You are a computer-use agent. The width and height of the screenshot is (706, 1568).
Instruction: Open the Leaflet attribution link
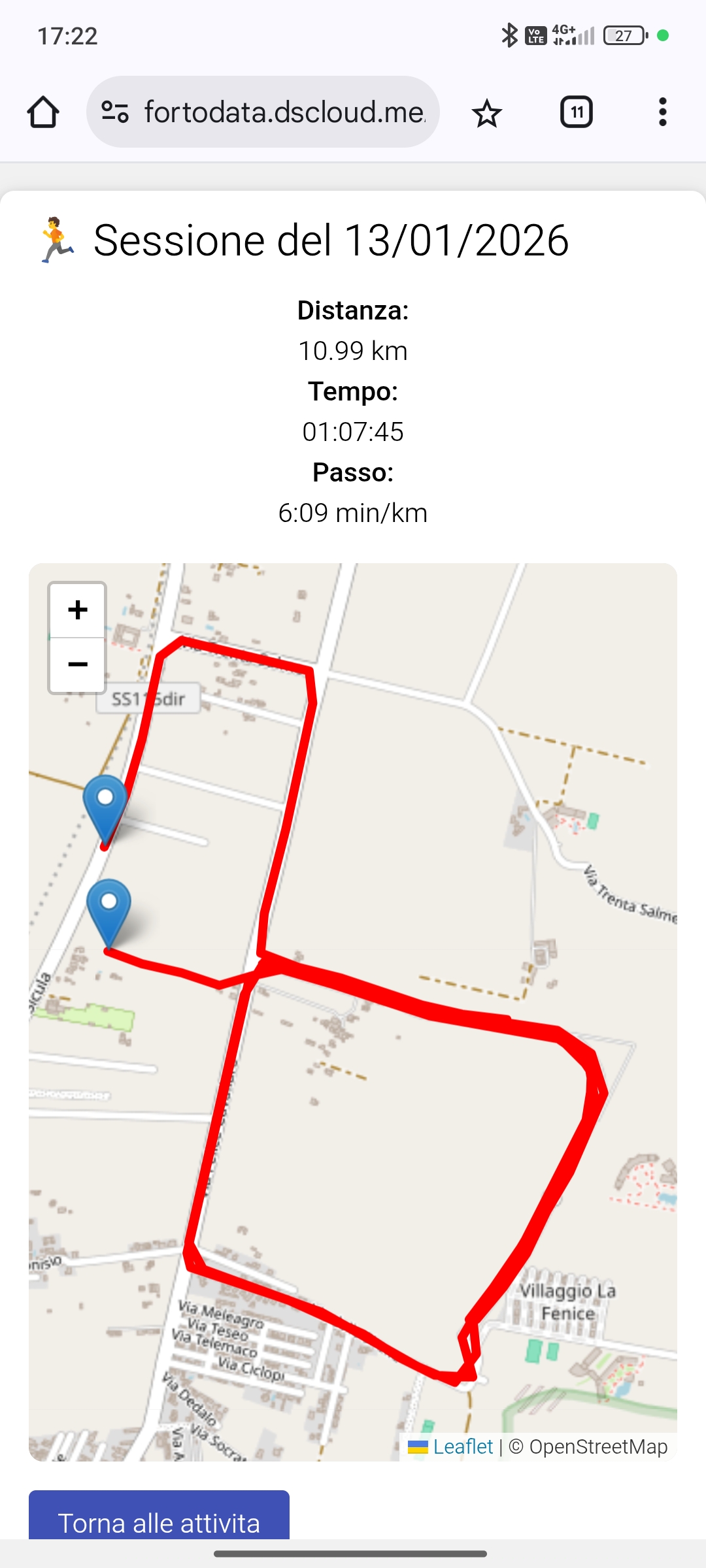click(x=462, y=1446)
